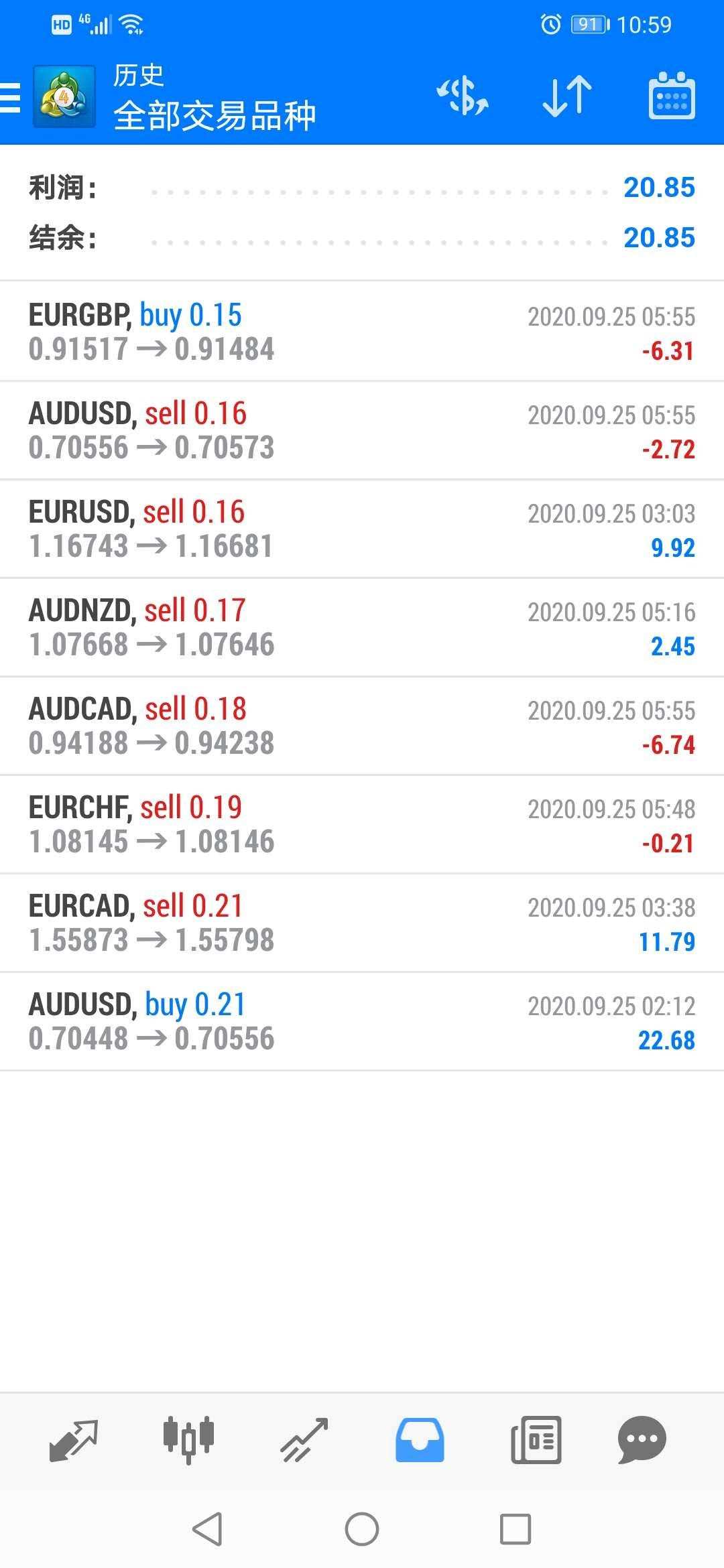Screen dimensions: 724x1568
Task: Open the EURCHF sell 0.19 trade
Action: (x=362, y=824)
